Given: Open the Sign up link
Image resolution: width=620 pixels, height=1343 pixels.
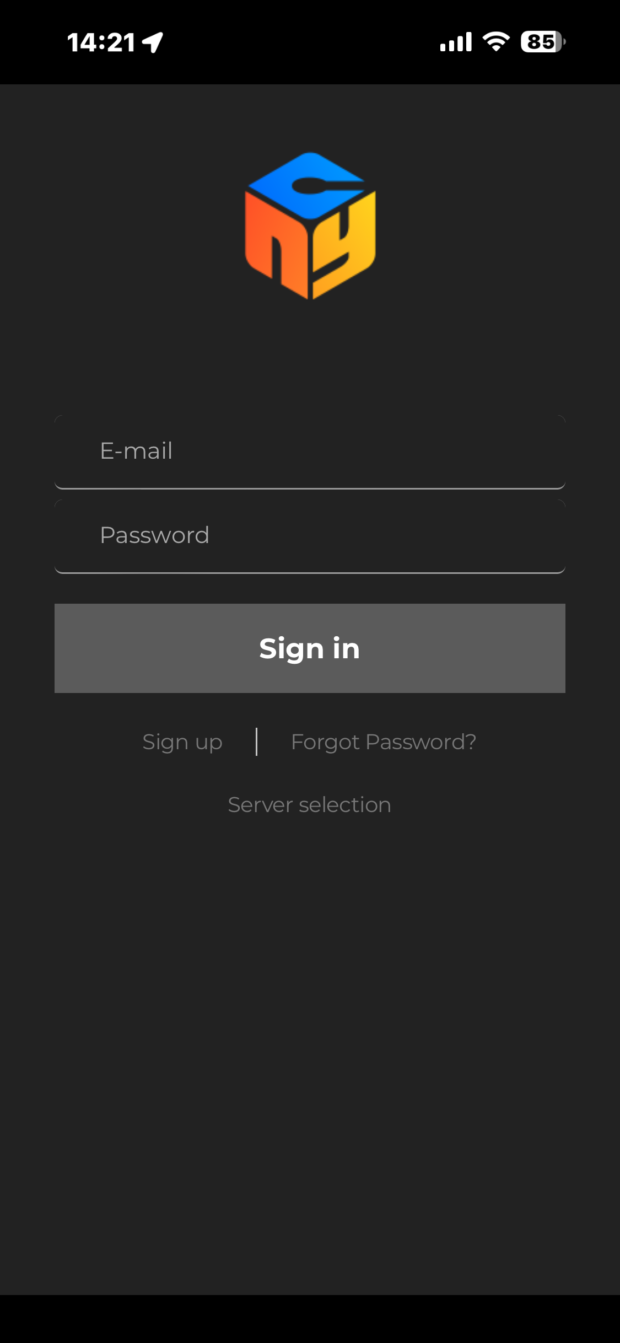Looking at the screenshot, I should click(x=182, y=742).
